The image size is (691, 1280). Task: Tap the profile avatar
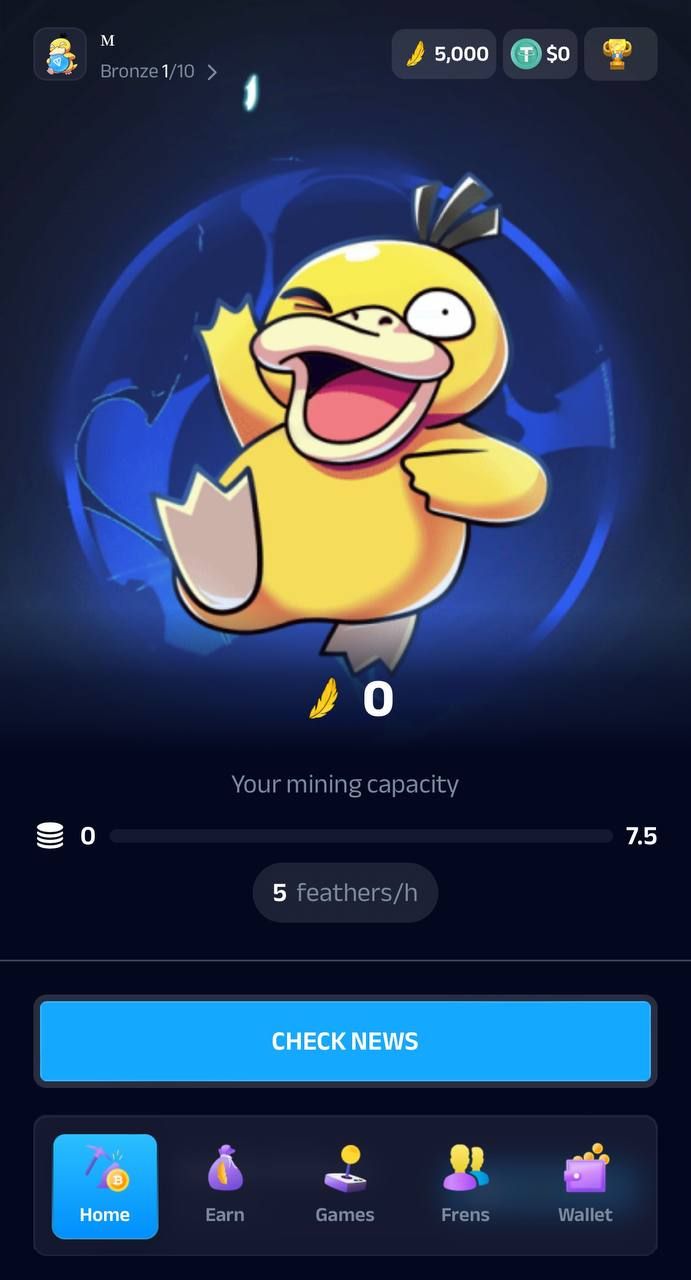click(x=60, y=54)
